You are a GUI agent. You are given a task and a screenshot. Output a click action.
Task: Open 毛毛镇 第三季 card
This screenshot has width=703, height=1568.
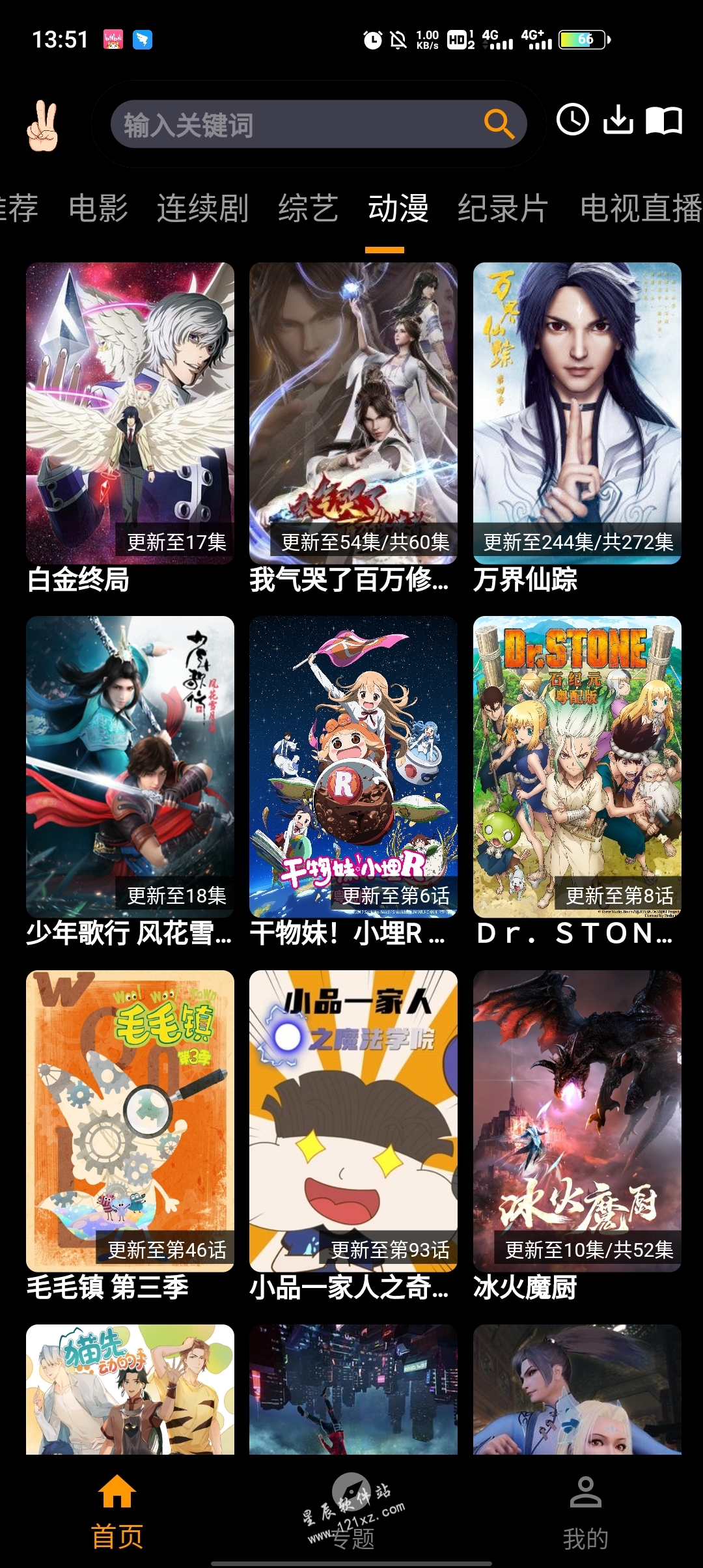[130, 1120]
